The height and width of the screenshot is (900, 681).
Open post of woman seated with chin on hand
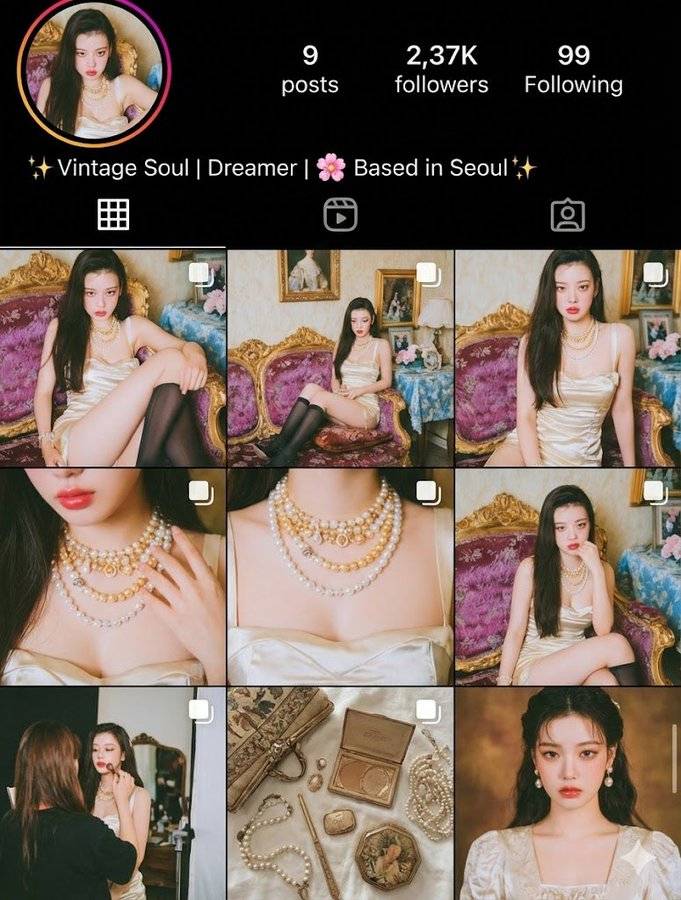point(568,577)
